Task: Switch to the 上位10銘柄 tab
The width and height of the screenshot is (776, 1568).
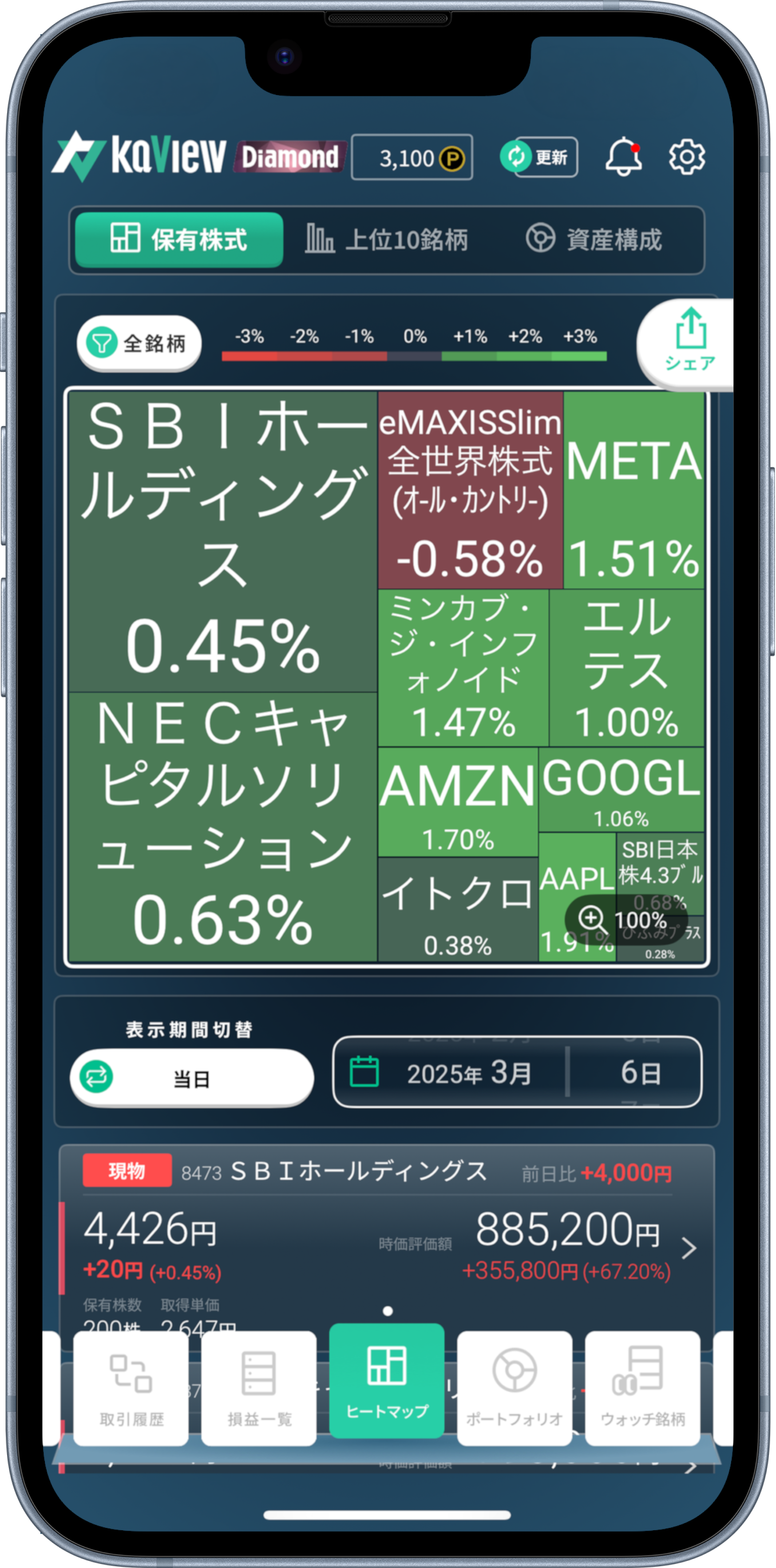Action: click(x=387, y=239)
